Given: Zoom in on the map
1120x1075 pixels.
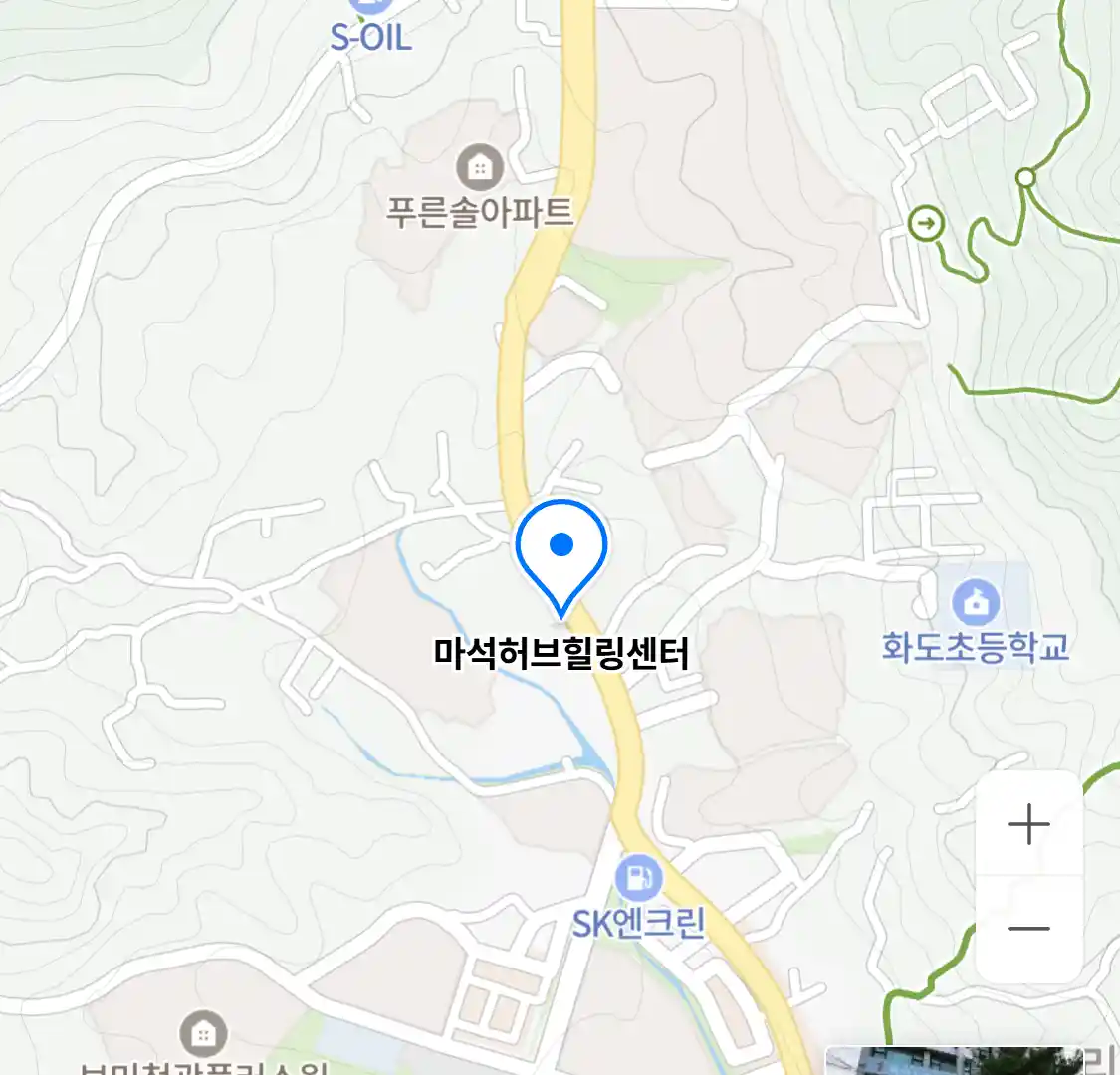Looking at the screenshot, I should [1028, 825].
